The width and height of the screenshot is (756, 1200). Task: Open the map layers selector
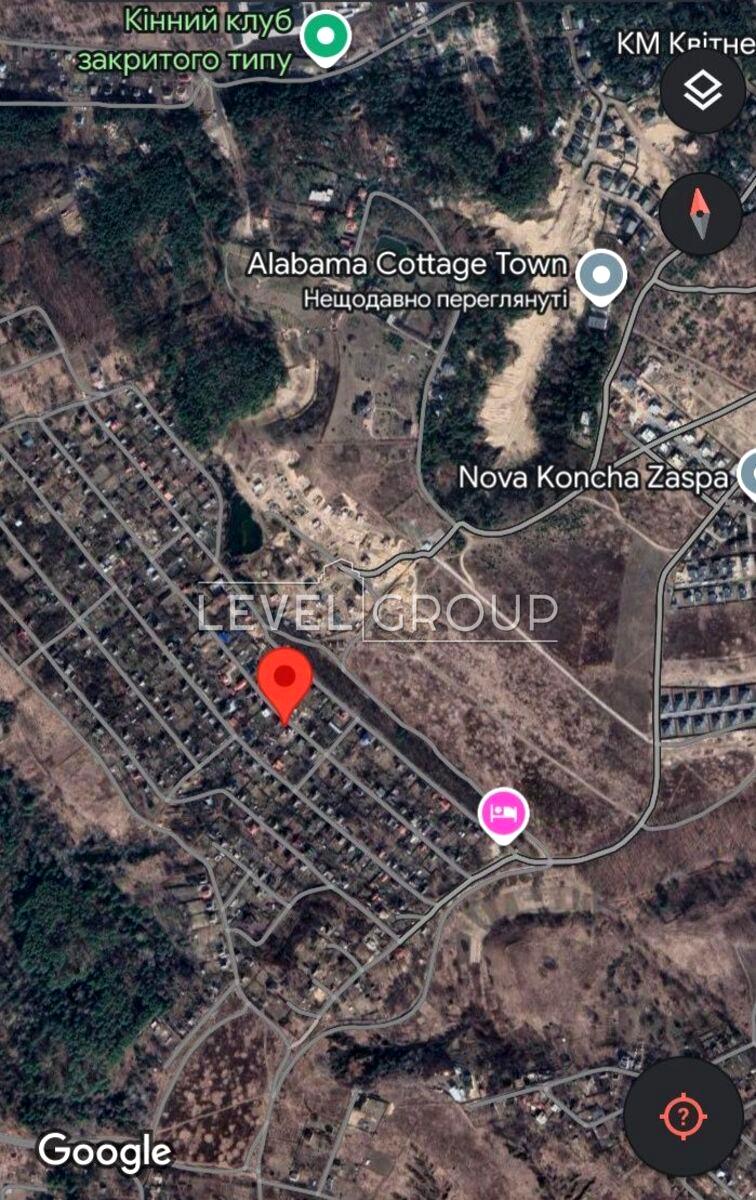[703, 91]
